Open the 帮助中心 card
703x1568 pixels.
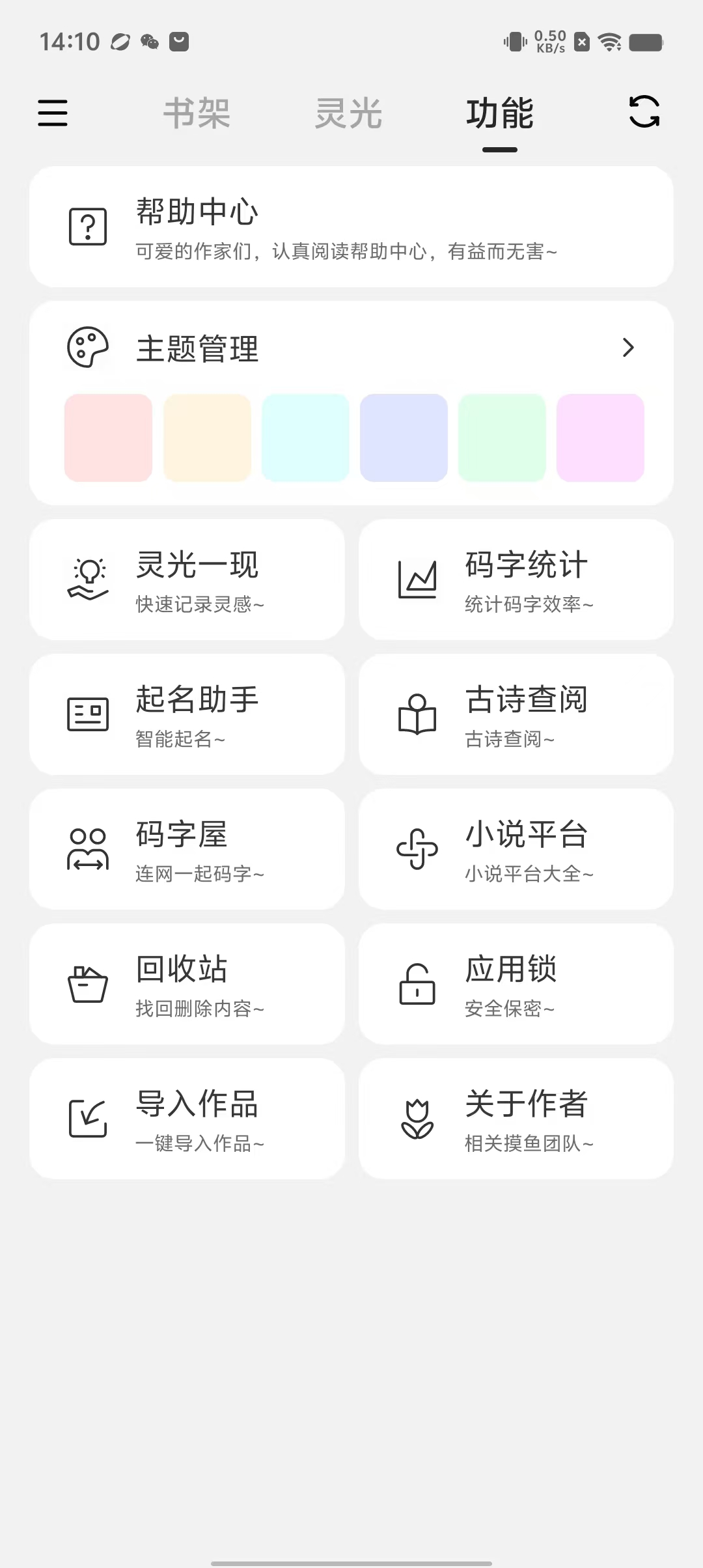(351, 227)
